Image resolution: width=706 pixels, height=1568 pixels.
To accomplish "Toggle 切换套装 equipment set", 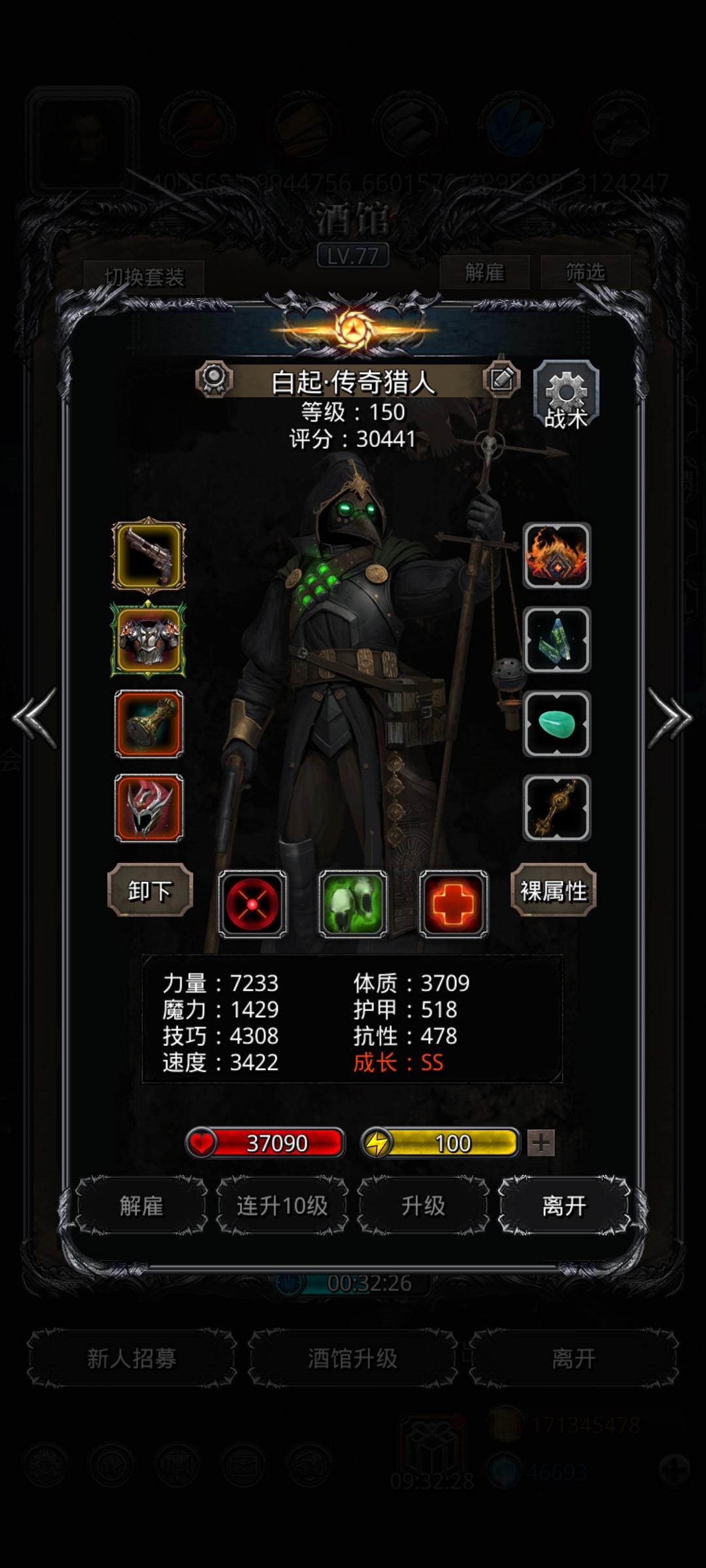I will [145, 277].
